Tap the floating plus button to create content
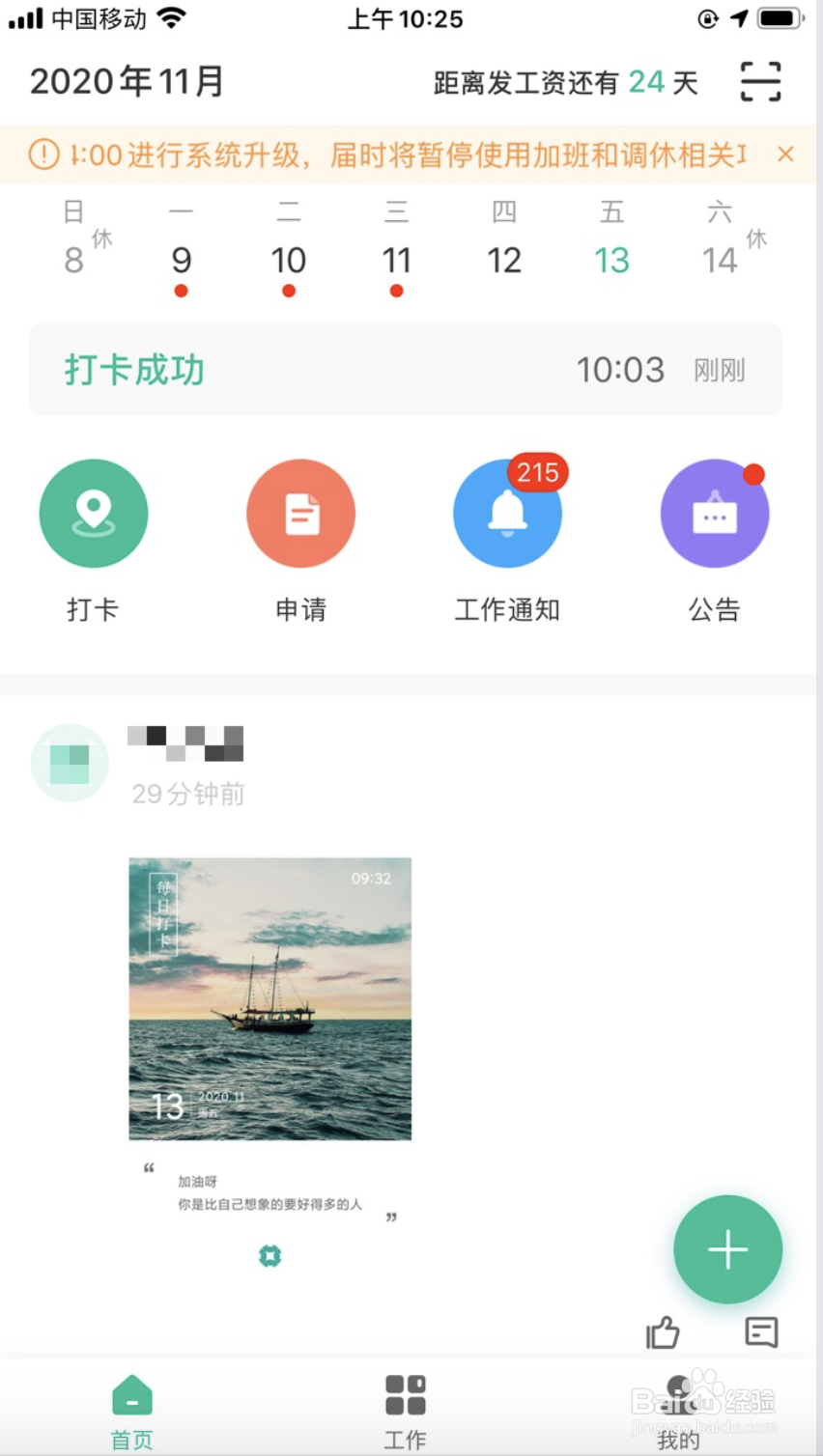Viewport: 823px width, 1456px height. [x=727, y=1248]
